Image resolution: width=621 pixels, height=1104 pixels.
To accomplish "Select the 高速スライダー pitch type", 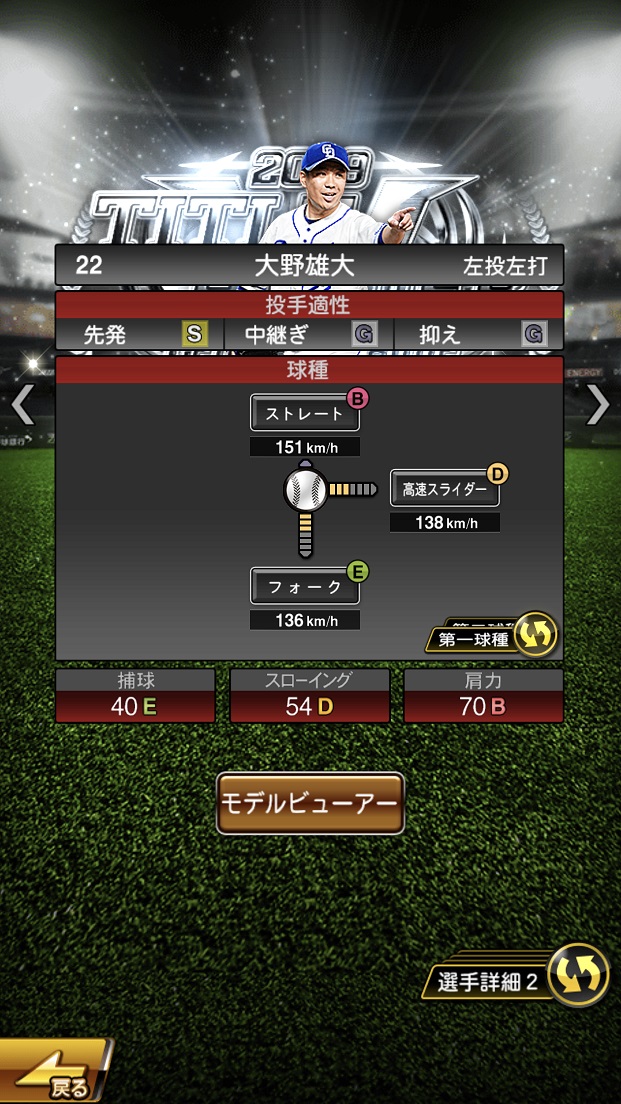I will tap(444, 489).
